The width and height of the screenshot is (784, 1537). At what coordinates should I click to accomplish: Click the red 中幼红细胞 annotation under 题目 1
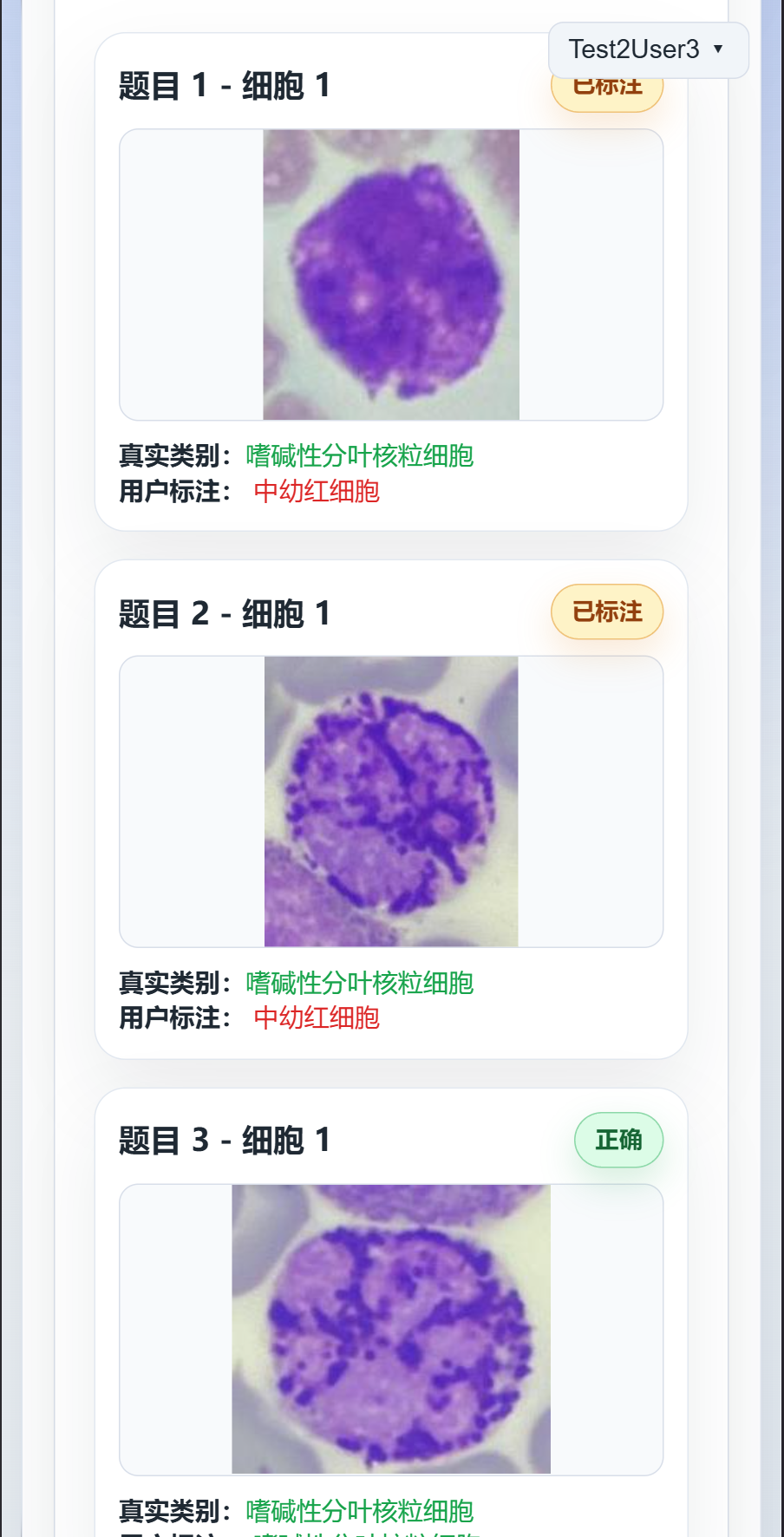coord(317,492)
